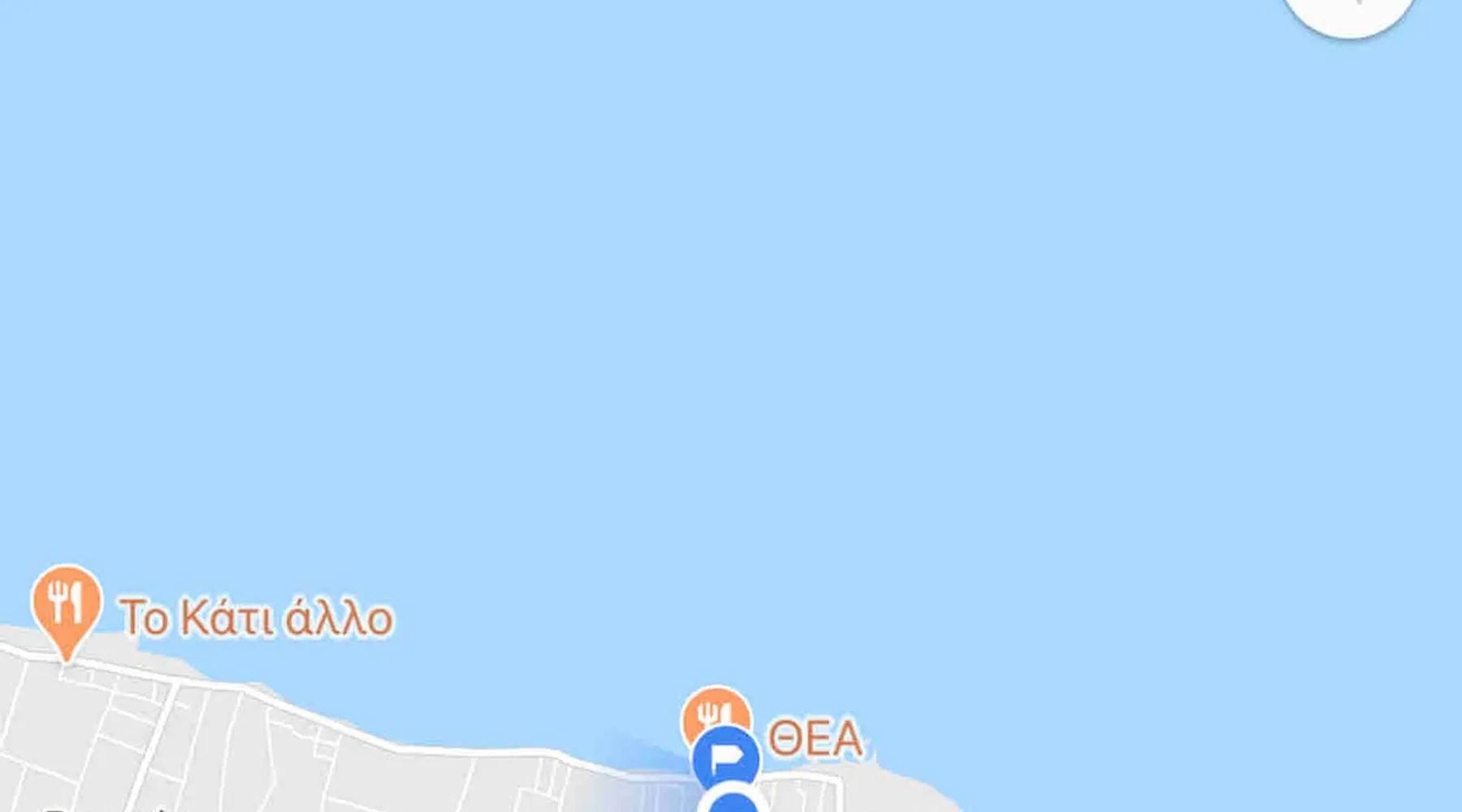Tap the white round button at top right
The width and height of the screenshot is (1462, 812).
click(1349, 11)
